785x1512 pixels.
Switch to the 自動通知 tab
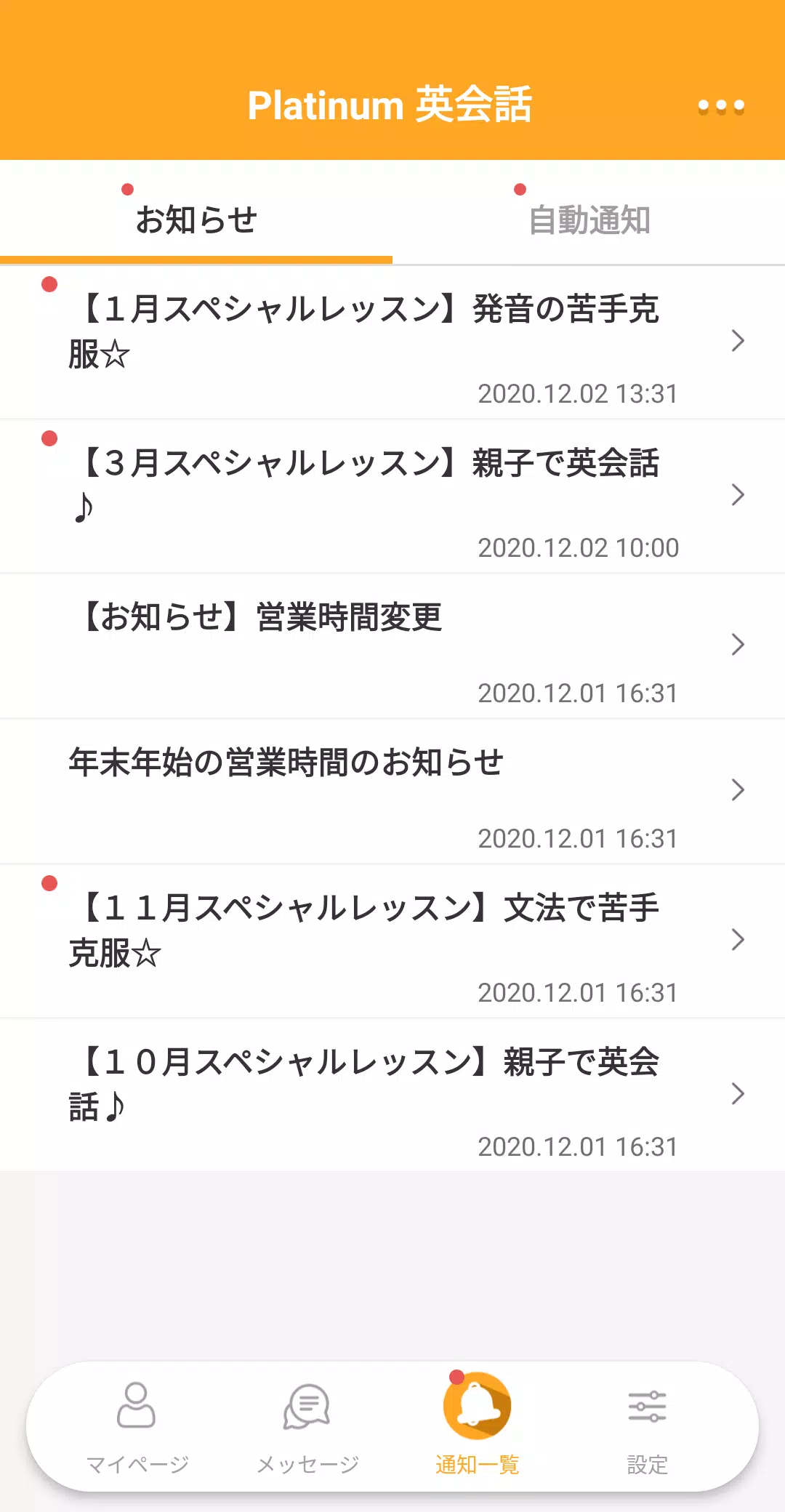click(589, 213)
